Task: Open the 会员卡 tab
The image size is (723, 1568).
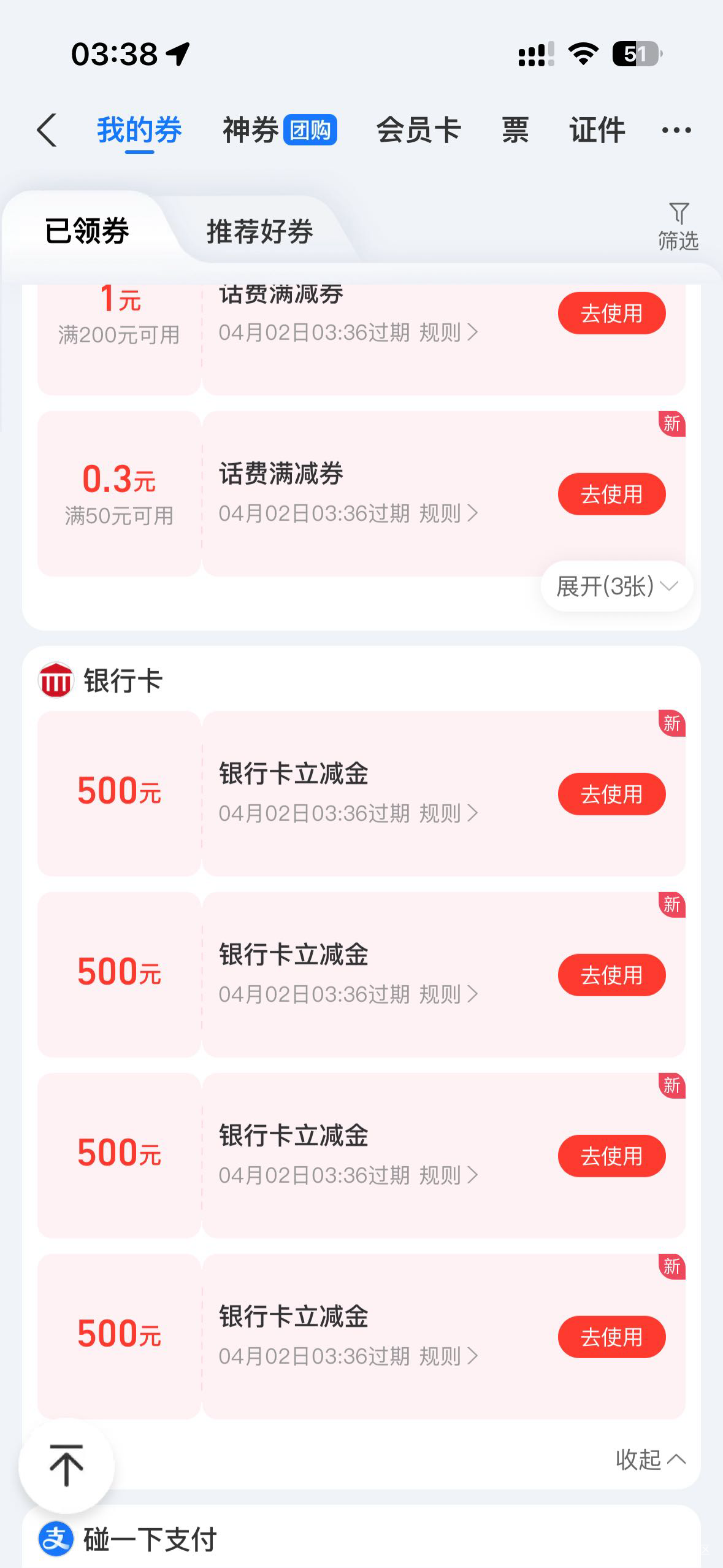Action: coord(418,130)
